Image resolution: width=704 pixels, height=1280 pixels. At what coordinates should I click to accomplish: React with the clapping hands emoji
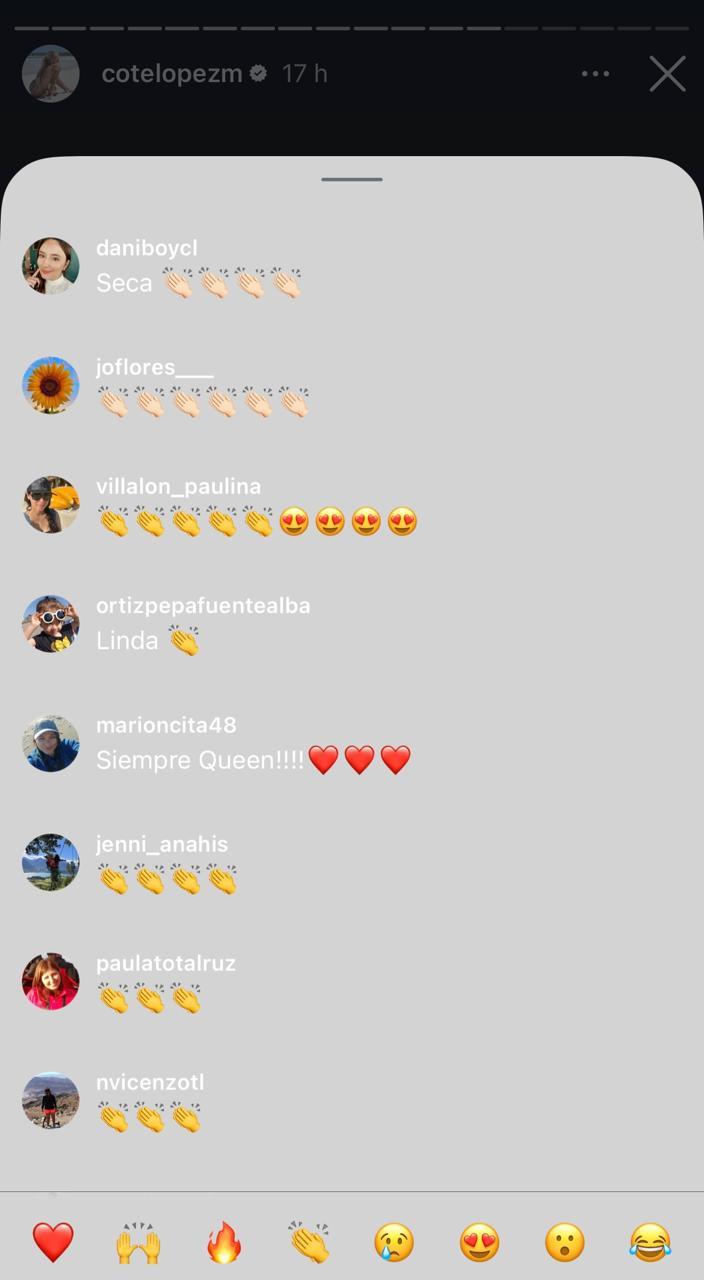309,1242
